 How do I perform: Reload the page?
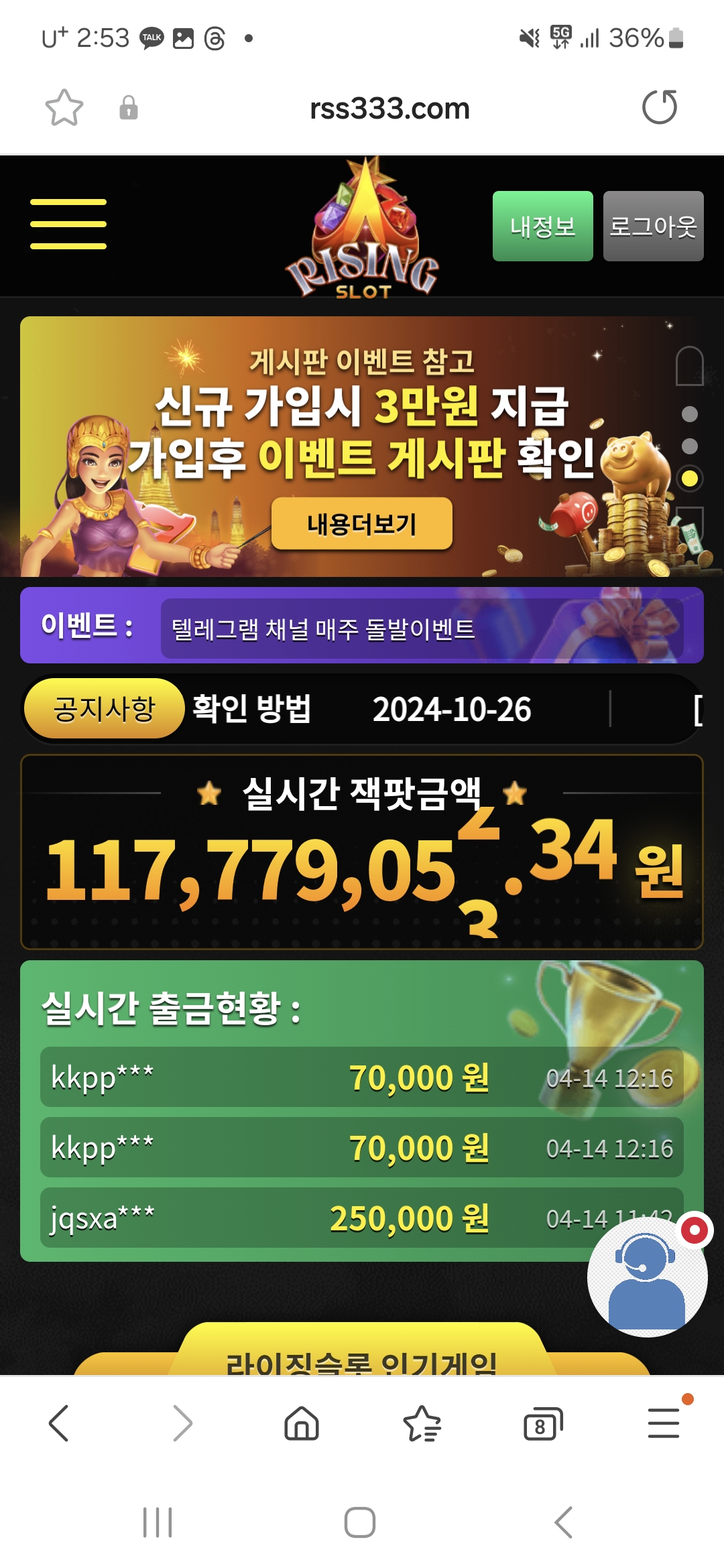pyautogui.click(x=660, y=107)
